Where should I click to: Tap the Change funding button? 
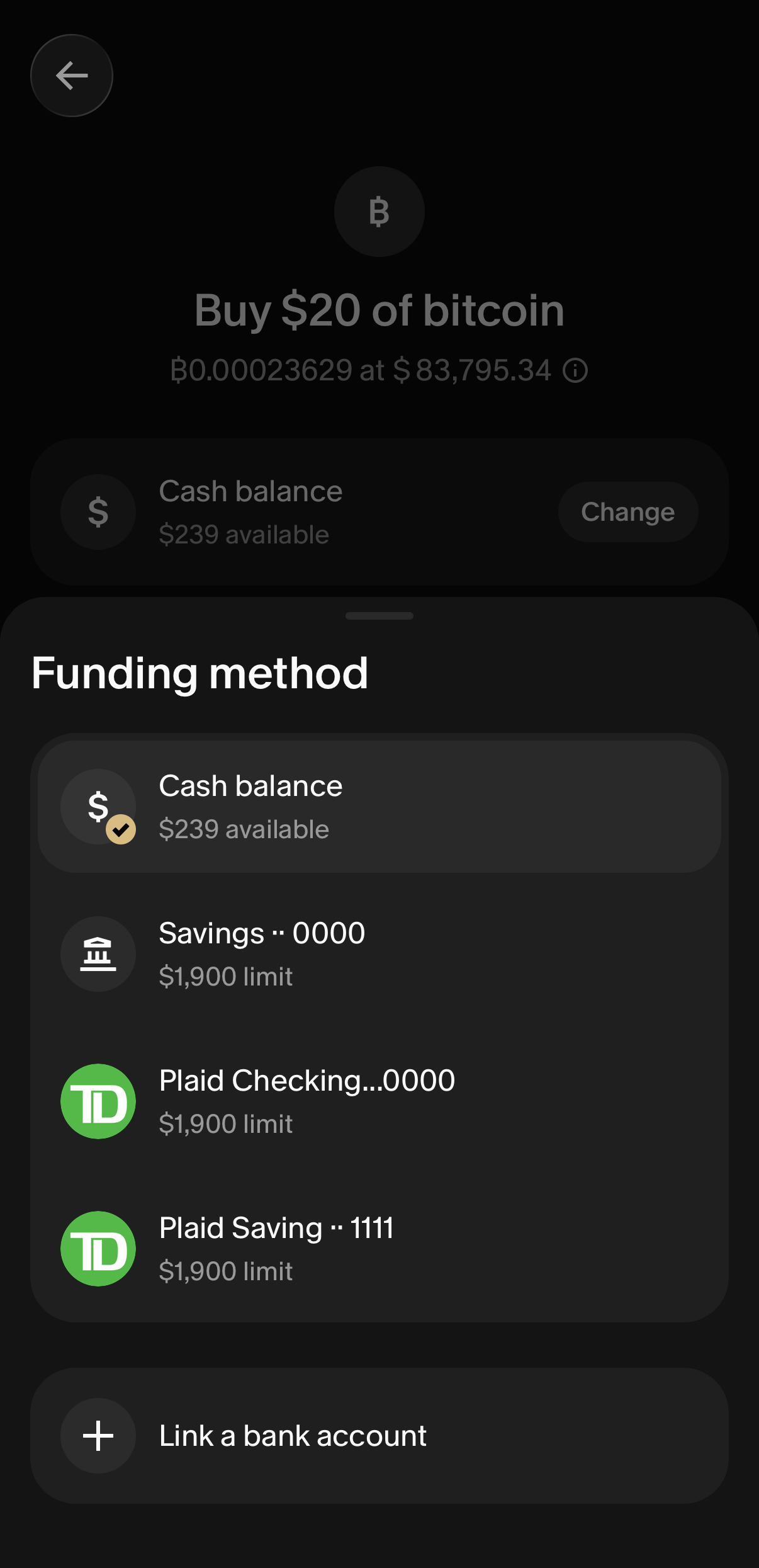pos(627,512)
